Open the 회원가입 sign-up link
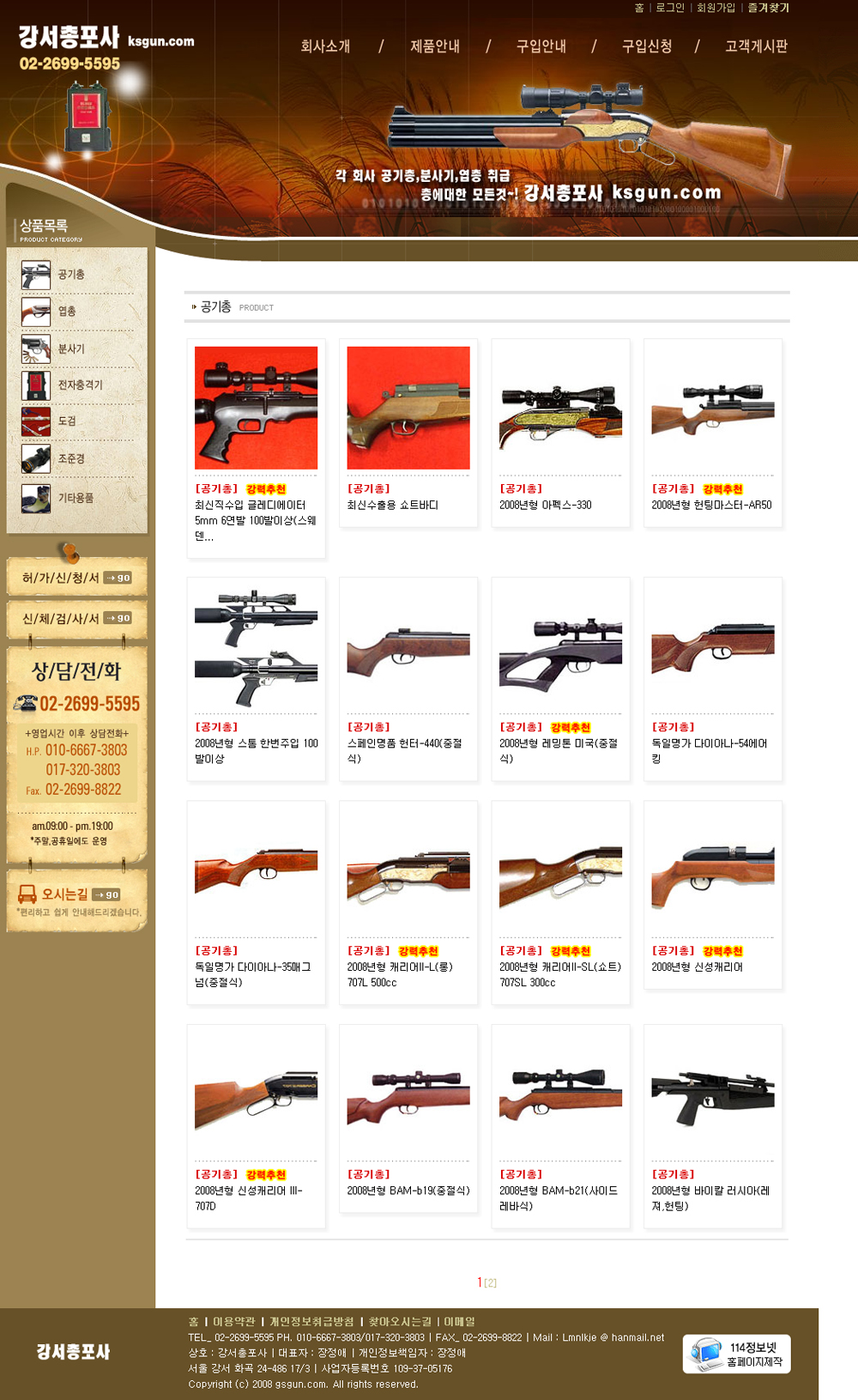858x1400 pixels. [x=716, y=8]
